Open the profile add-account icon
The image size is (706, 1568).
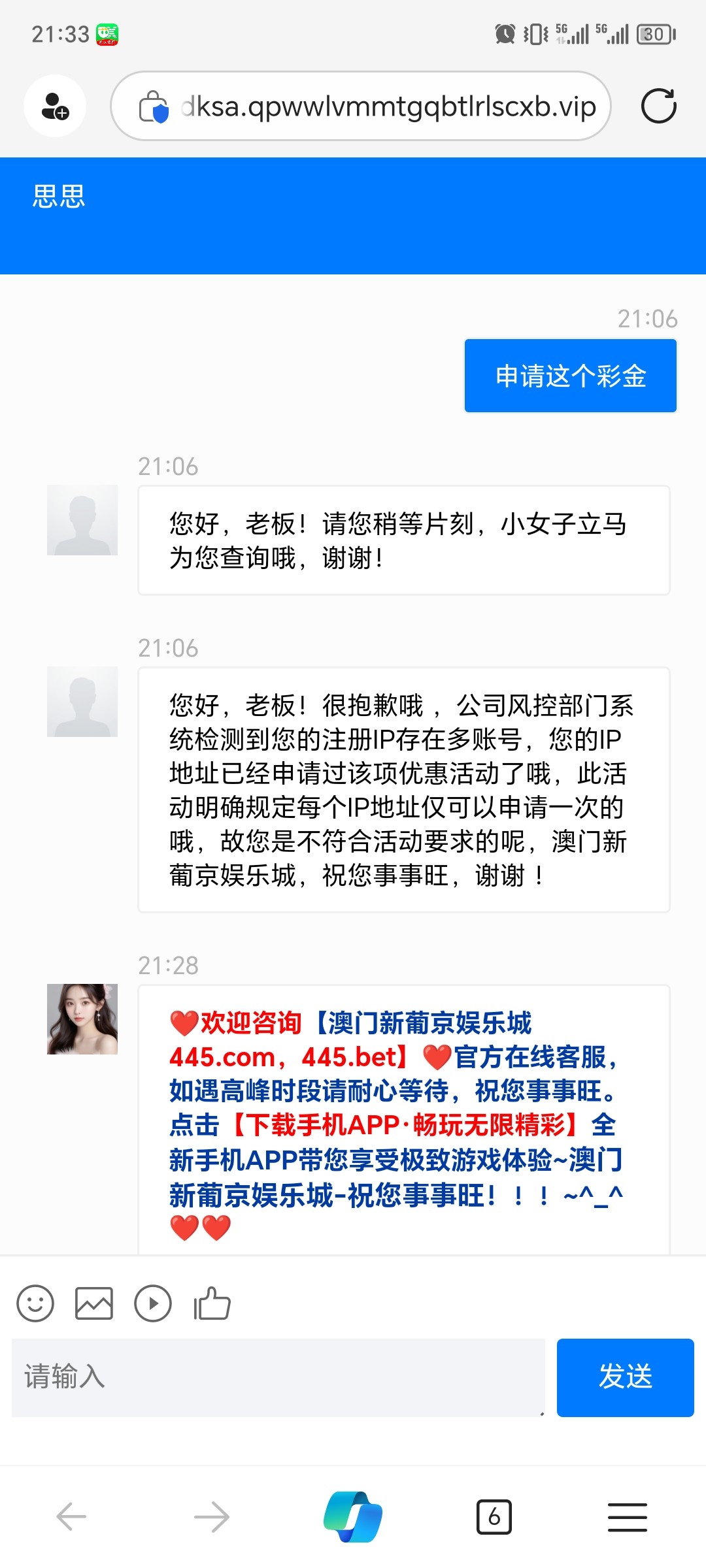point(55,106)
